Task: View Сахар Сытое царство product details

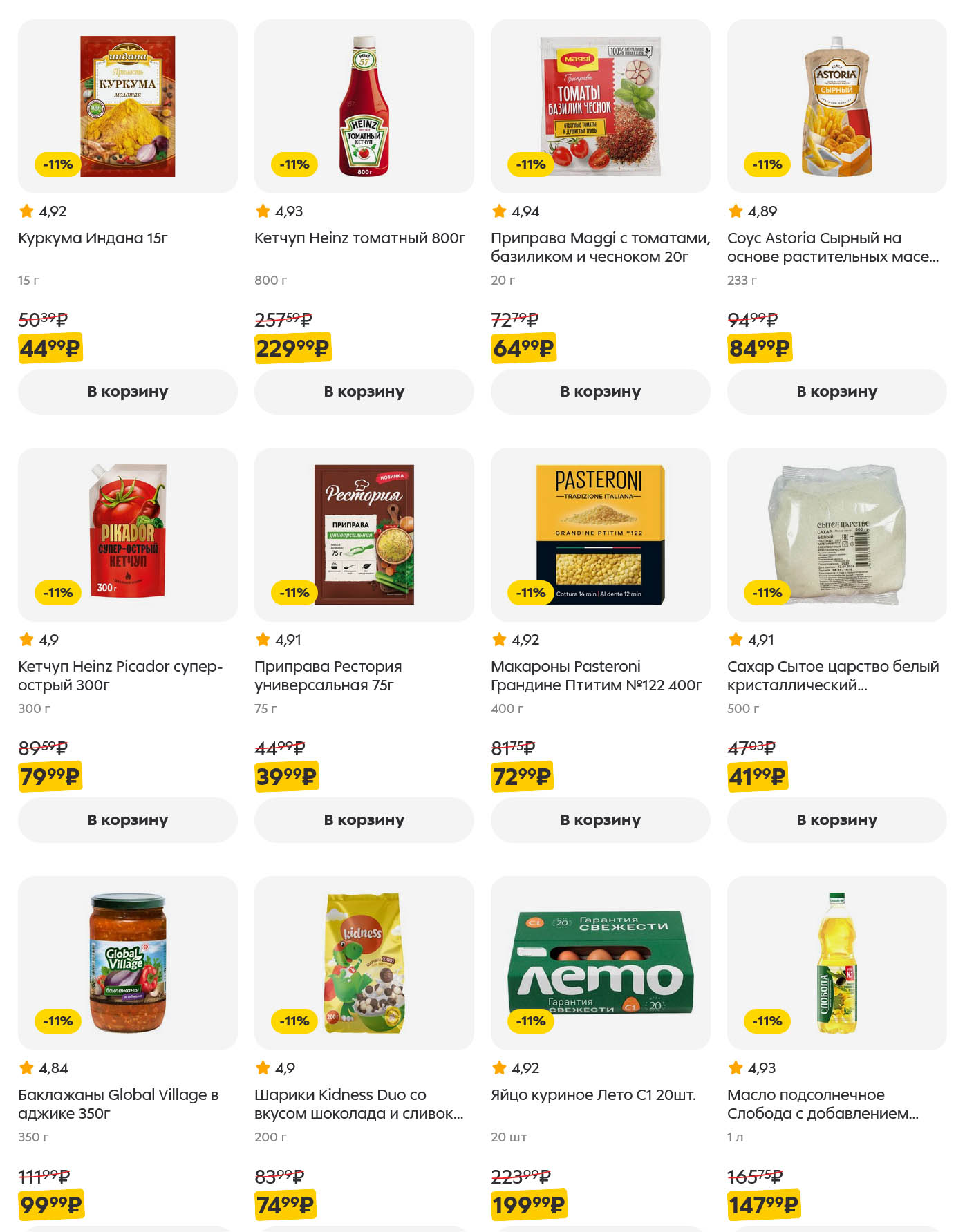Action: point(836,535)
